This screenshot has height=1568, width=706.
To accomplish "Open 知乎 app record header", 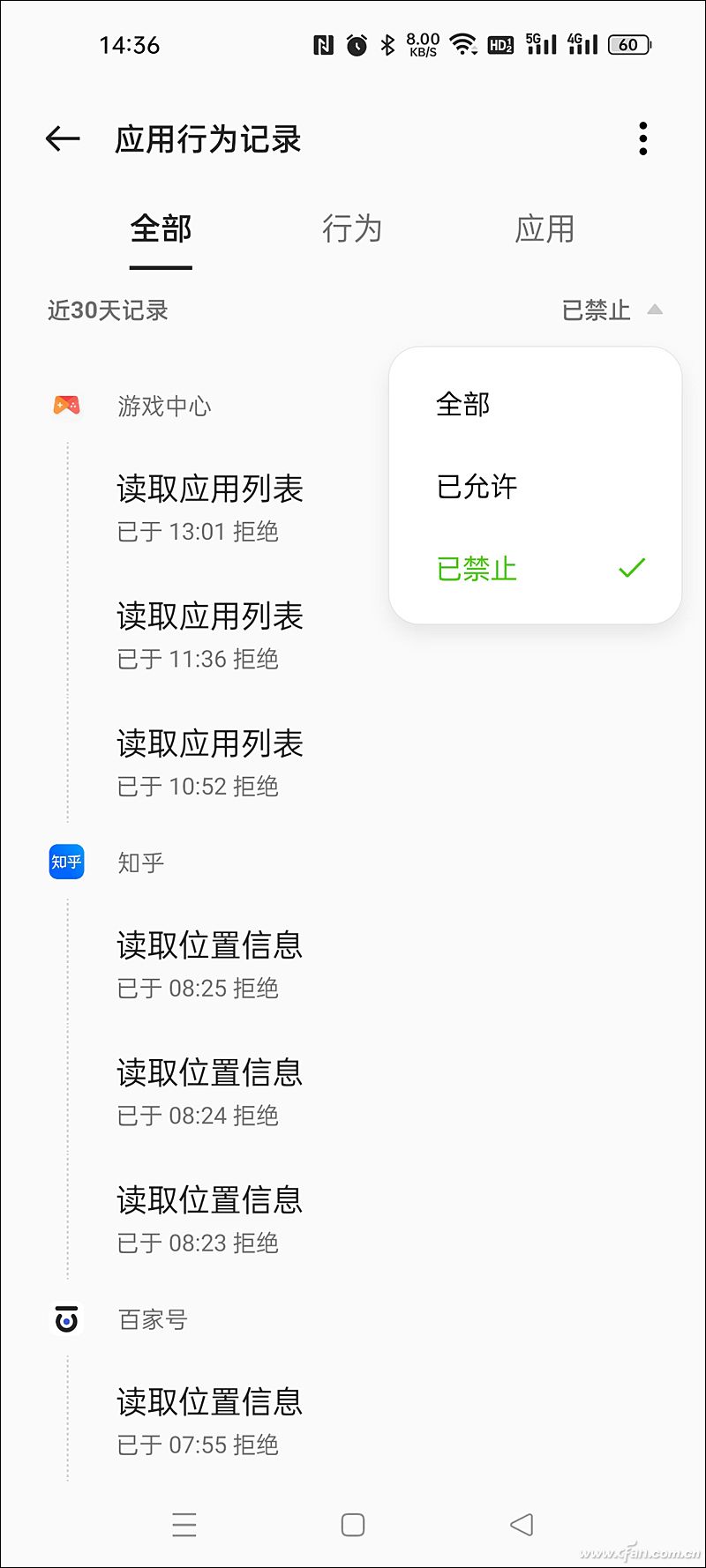I will 141,862.
